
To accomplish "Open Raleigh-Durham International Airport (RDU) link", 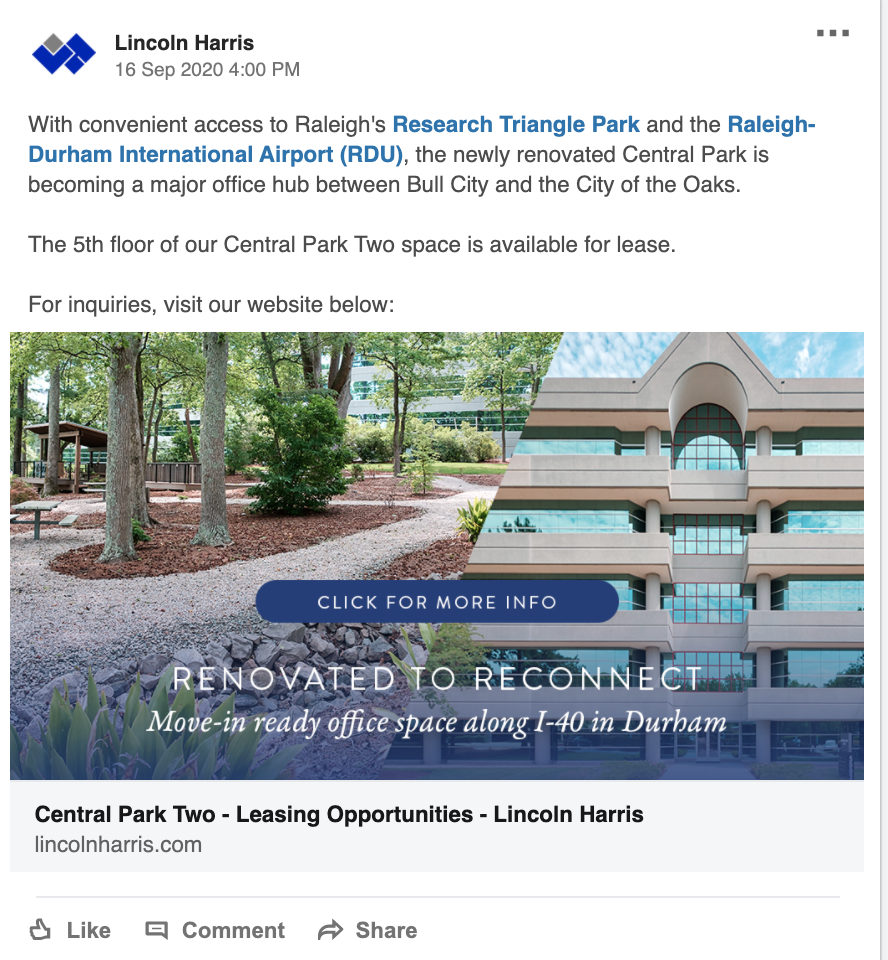I will (x=215, y=155).
